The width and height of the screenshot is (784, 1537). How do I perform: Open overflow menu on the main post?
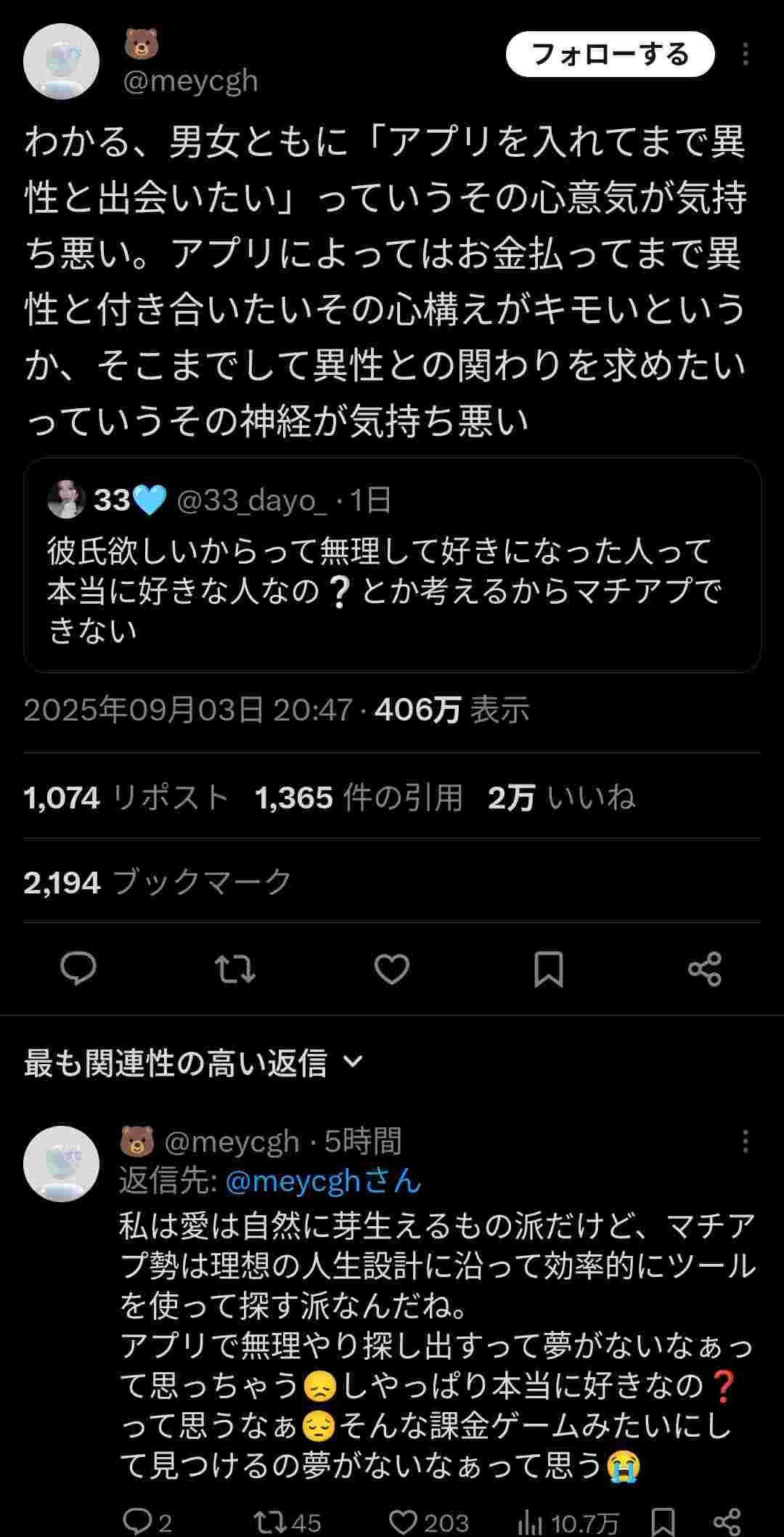coord(745,54)
